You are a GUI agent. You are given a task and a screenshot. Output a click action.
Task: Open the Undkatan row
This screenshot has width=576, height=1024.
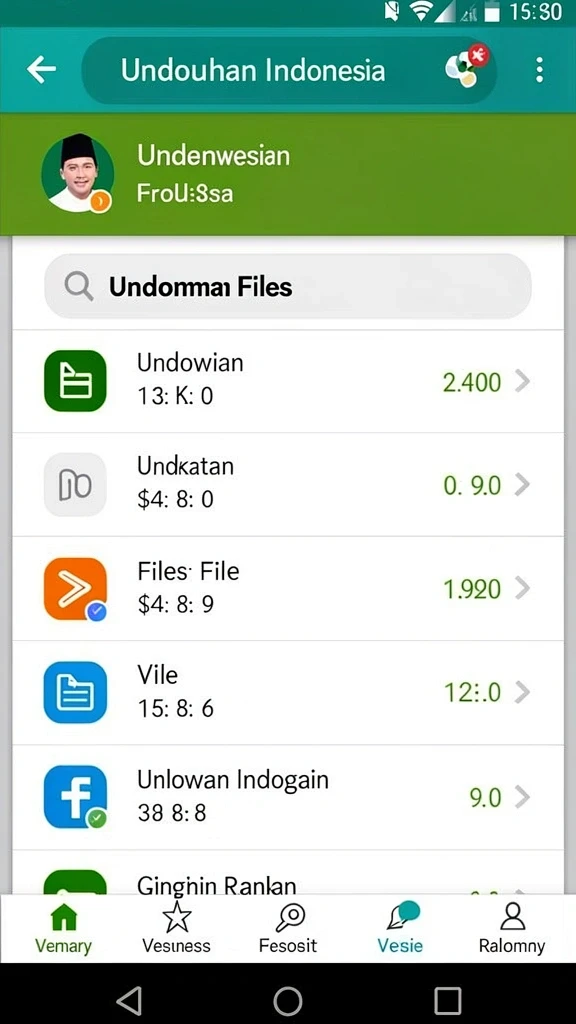(x=287, y=485)
